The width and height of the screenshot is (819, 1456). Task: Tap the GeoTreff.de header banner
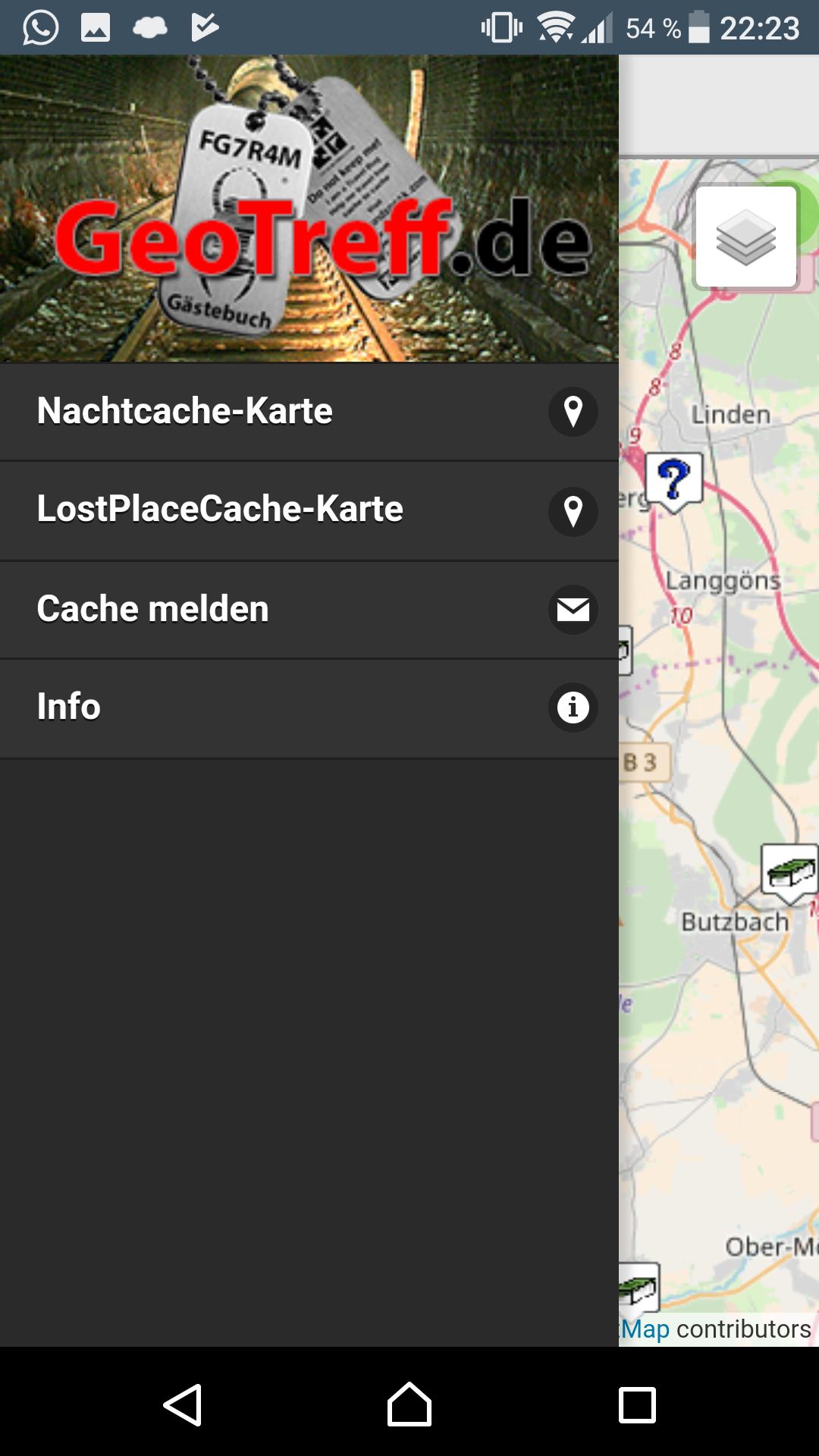pos(309,208)
